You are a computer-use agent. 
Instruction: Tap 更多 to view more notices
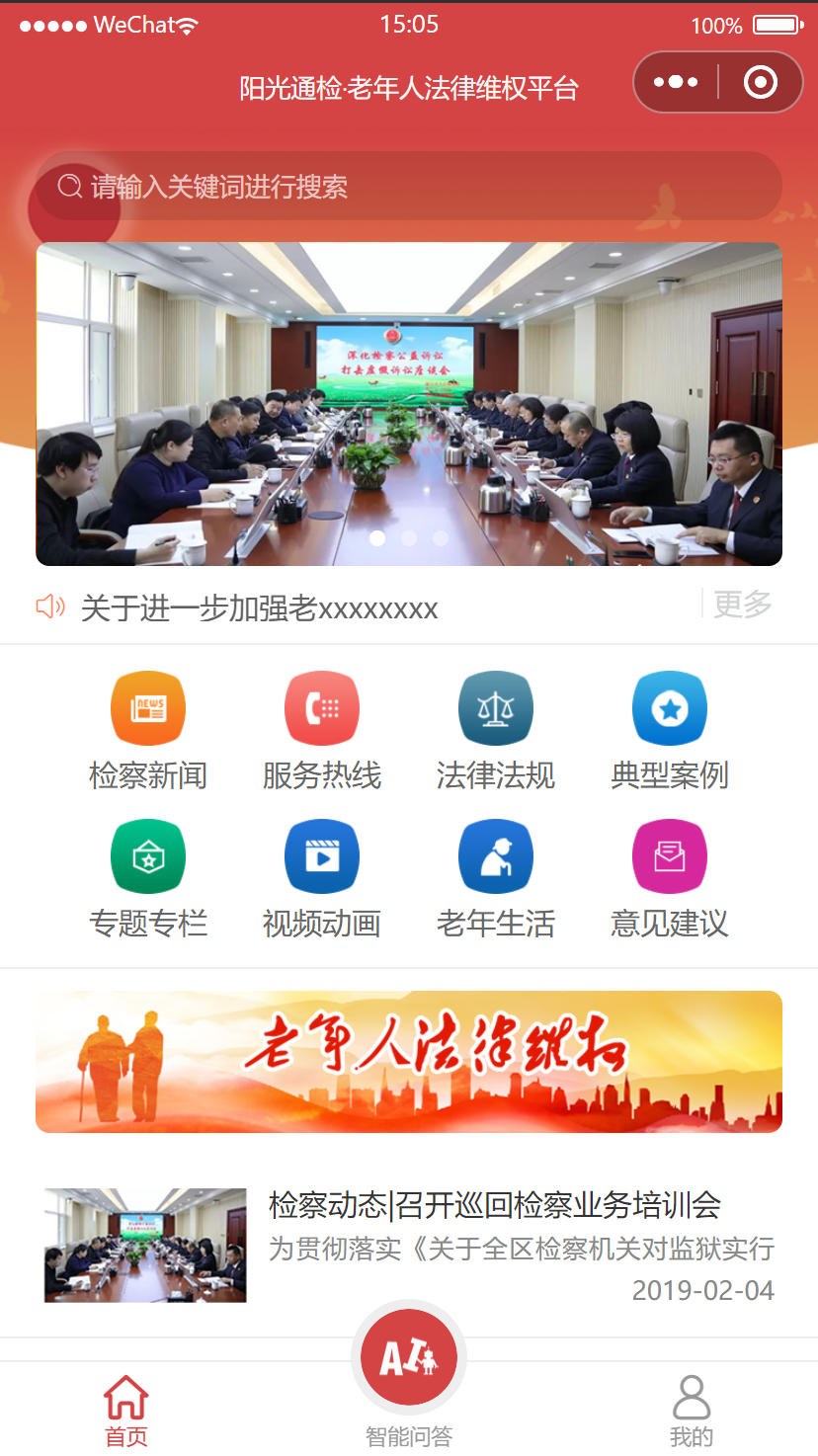coord(742,604)
